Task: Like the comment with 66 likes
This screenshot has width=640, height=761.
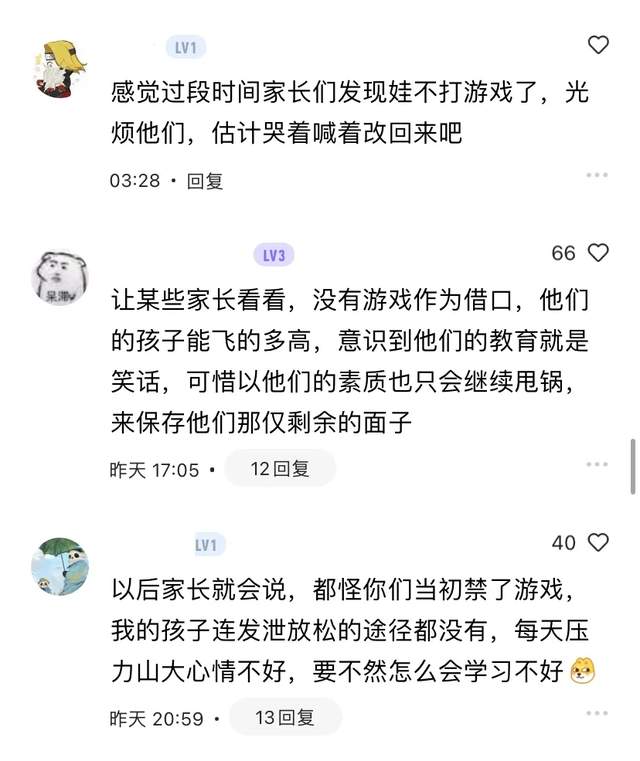Action: (x=598, y=253)
